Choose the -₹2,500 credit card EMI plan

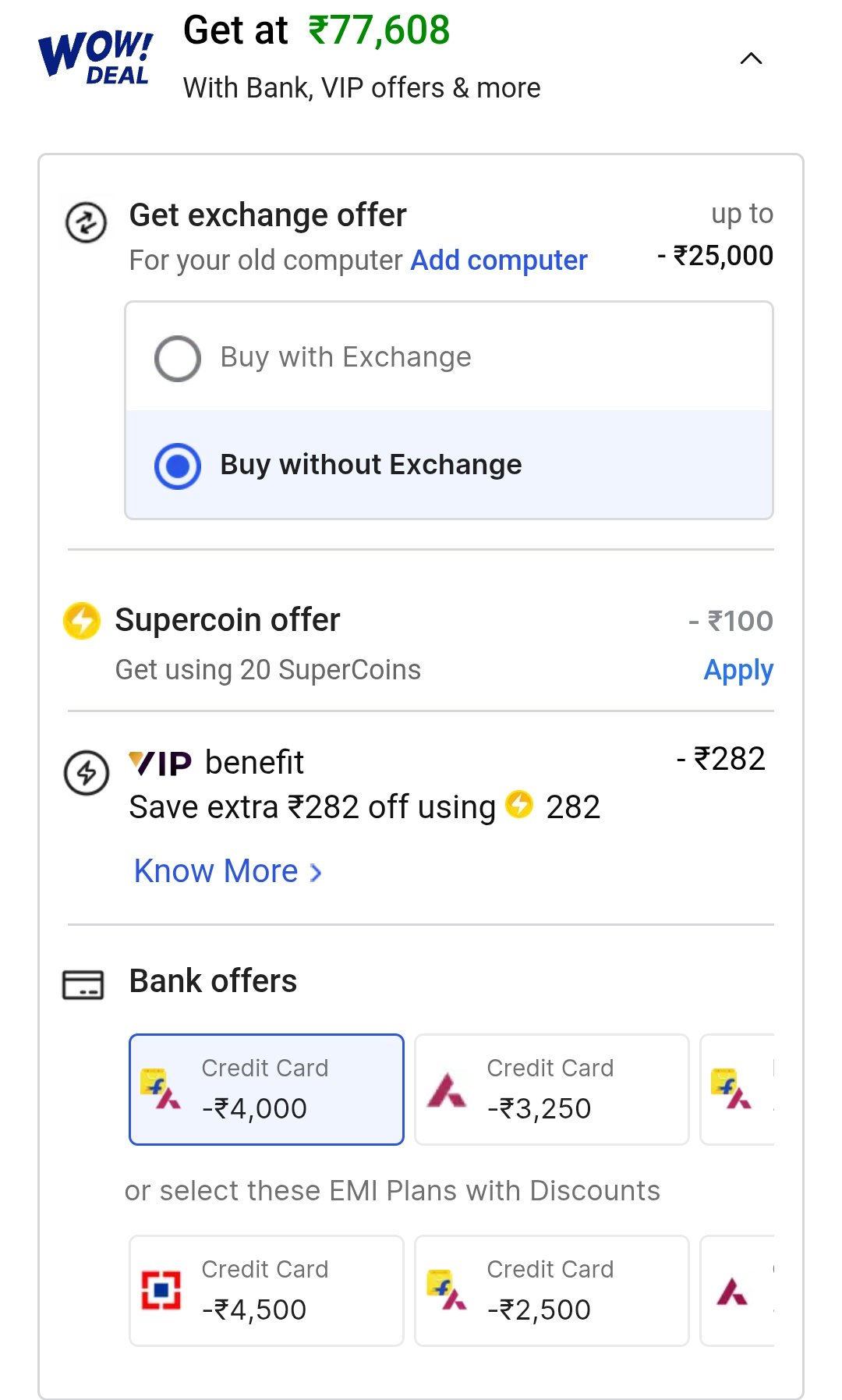point(552,1291)
